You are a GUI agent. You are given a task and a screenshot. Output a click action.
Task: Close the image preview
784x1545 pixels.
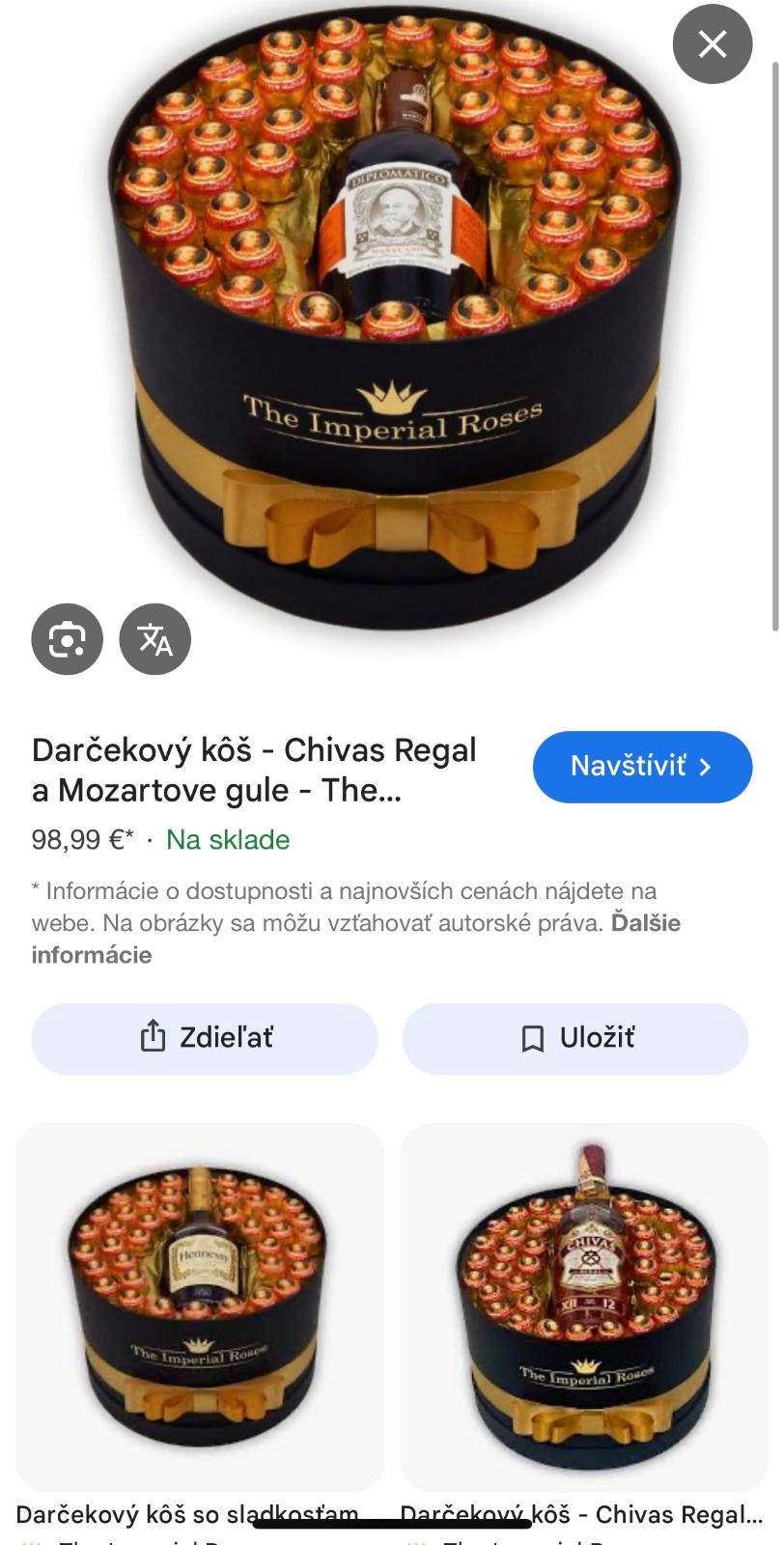click(x=712, y=44)
